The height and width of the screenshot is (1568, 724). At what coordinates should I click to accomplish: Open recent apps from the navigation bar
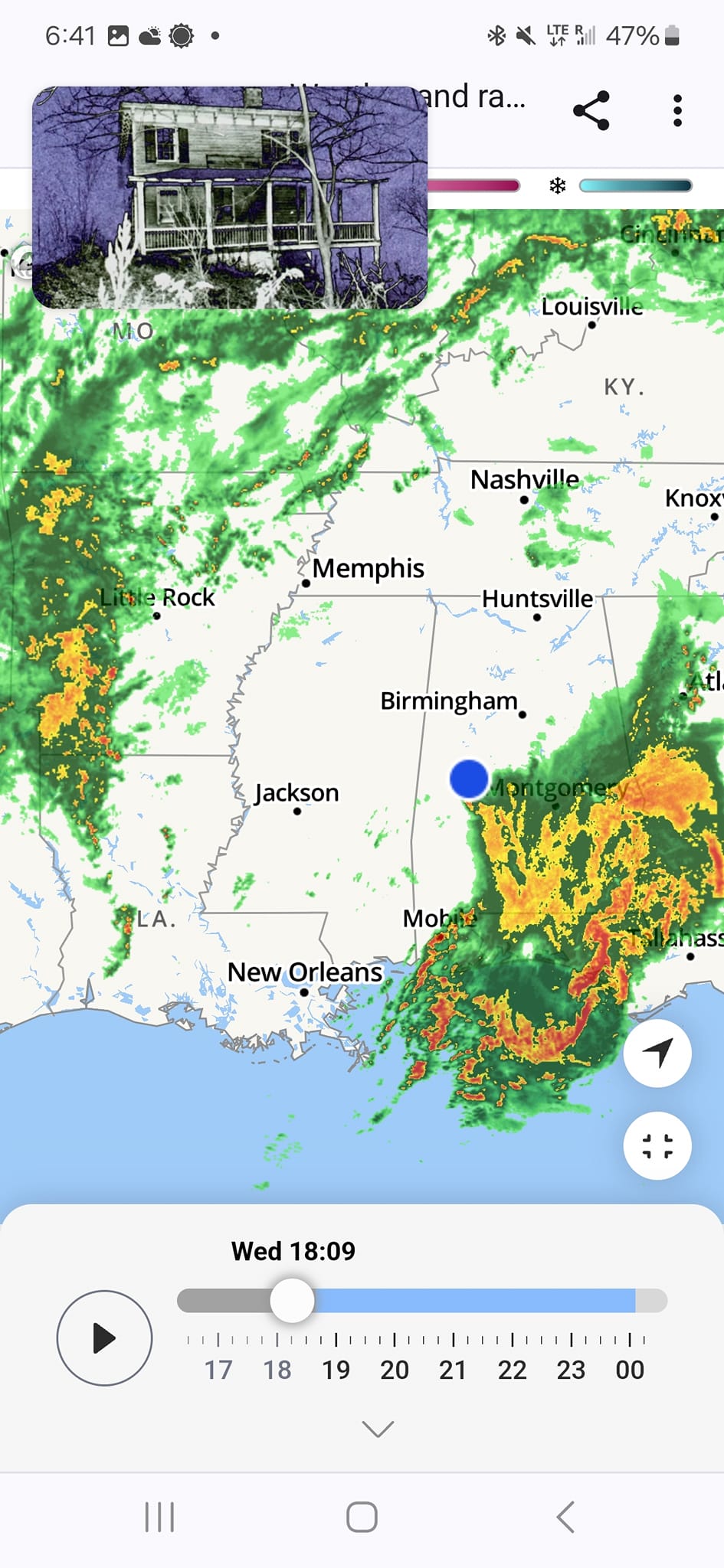click(x=159, y=1517)
